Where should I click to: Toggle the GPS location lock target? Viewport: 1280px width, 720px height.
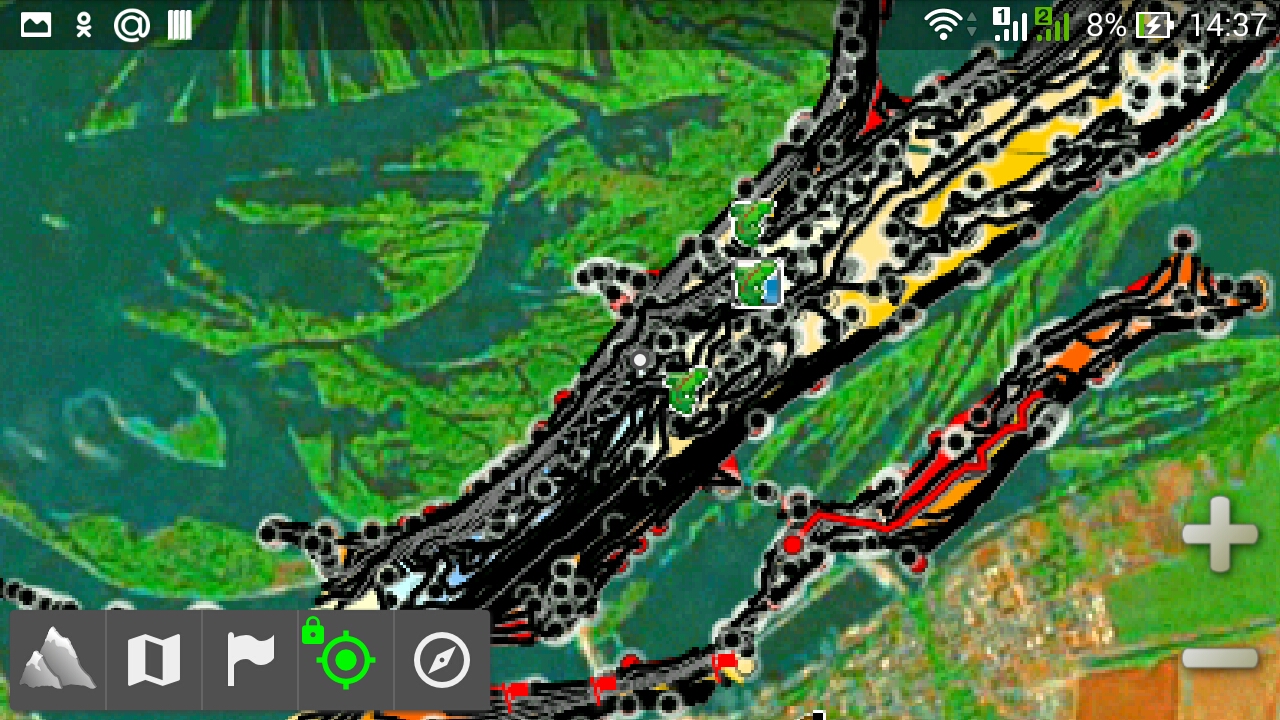[x=345, y=660]
